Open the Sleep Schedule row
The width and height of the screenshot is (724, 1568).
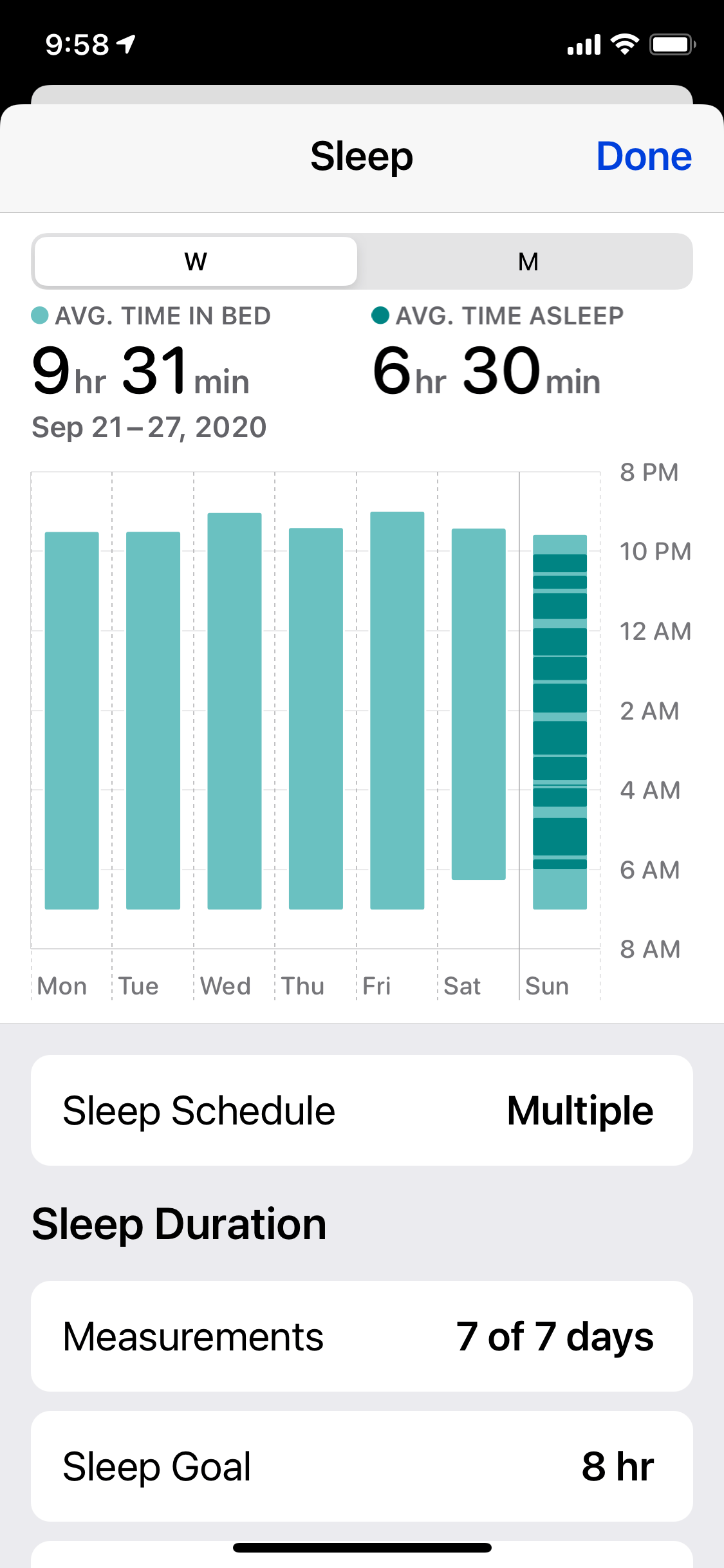[x=362, y=1110]
